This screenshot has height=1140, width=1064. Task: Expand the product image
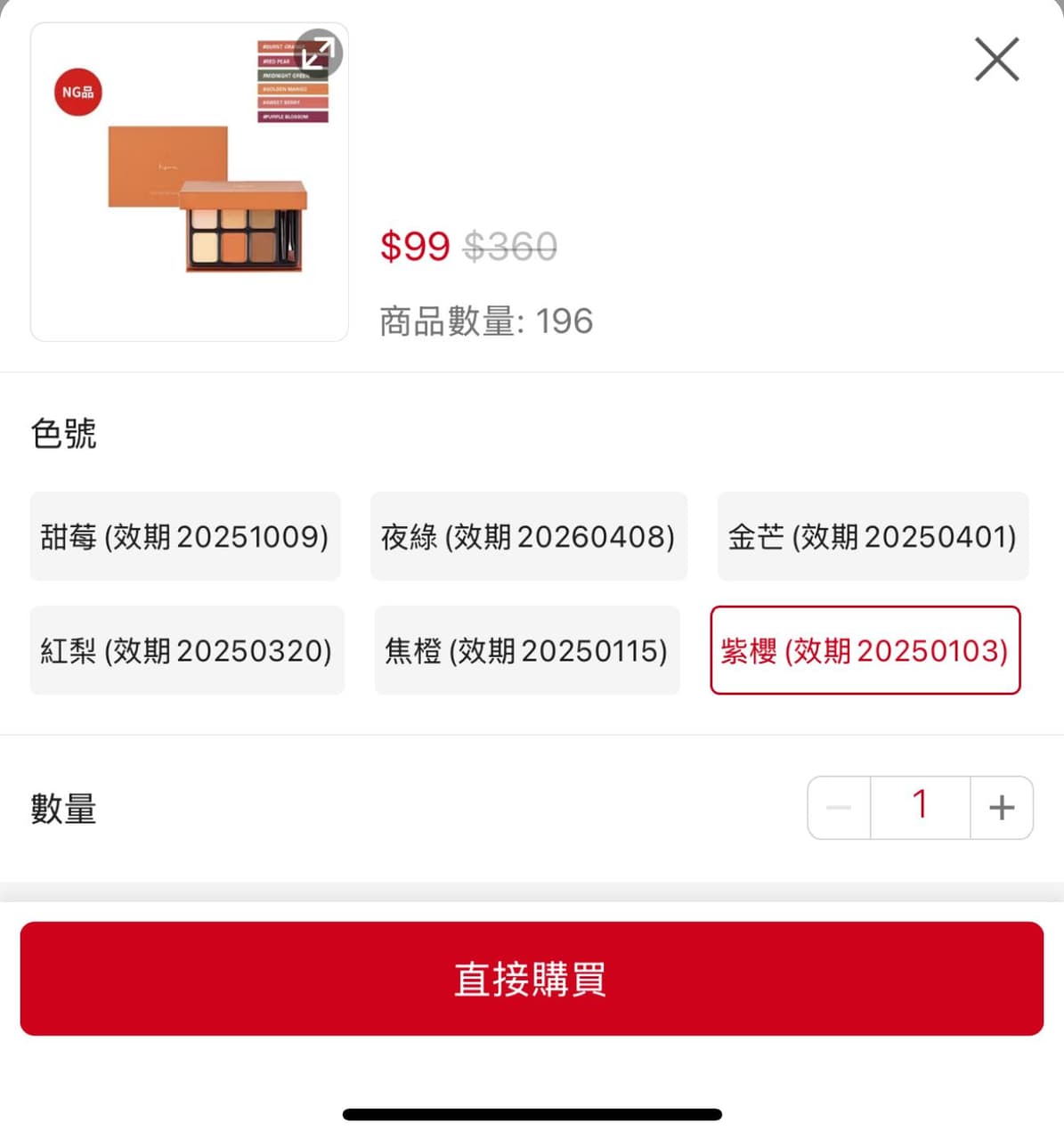click(318, 53)
